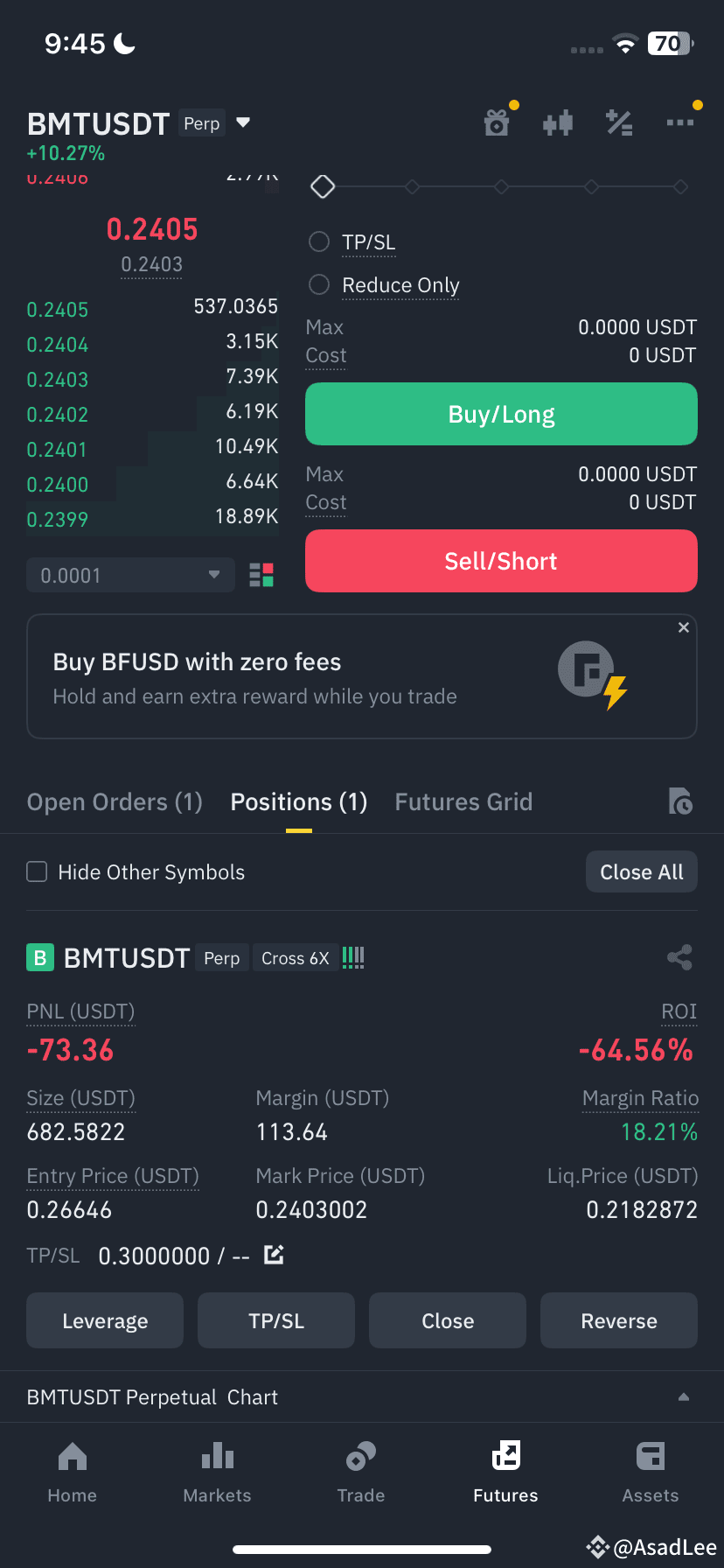Switch to the Open Orders tab
Viewport: 724px width, 1568px height.
pos(114,801)
